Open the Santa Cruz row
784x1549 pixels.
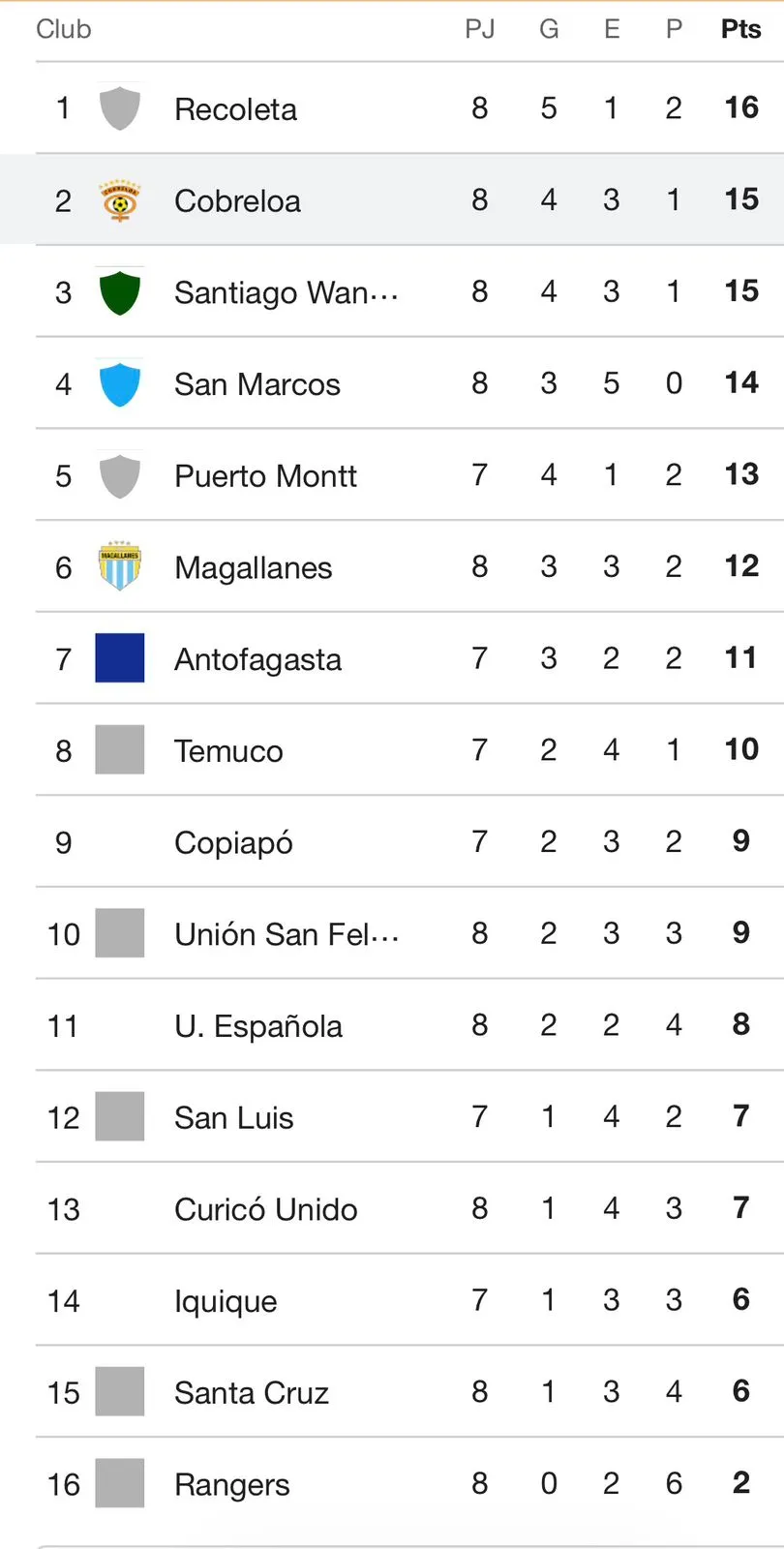pos(251,1392)
